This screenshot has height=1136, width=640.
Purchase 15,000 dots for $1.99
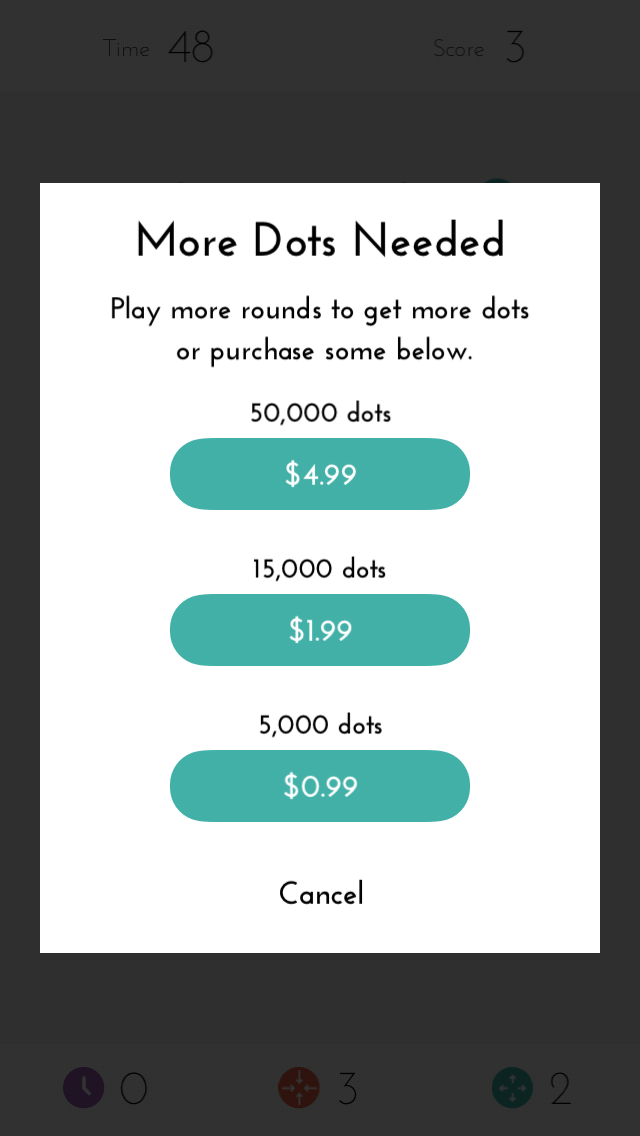[x=320, y=630]
